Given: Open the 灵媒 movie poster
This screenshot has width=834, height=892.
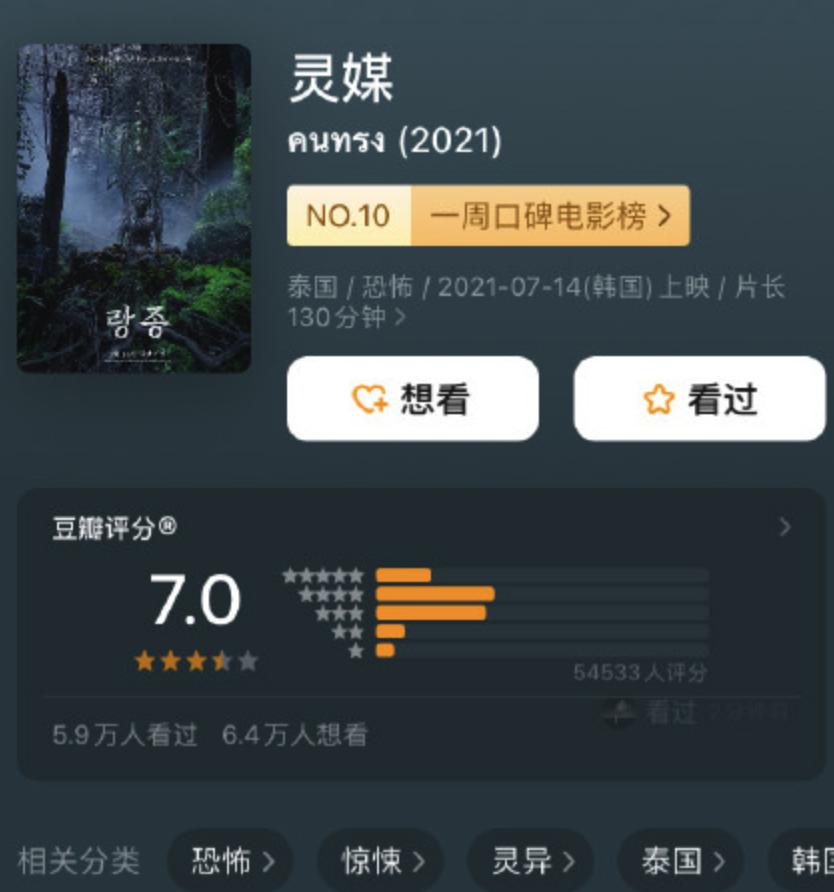Looking at the screenshot, I should coord(134,208).
